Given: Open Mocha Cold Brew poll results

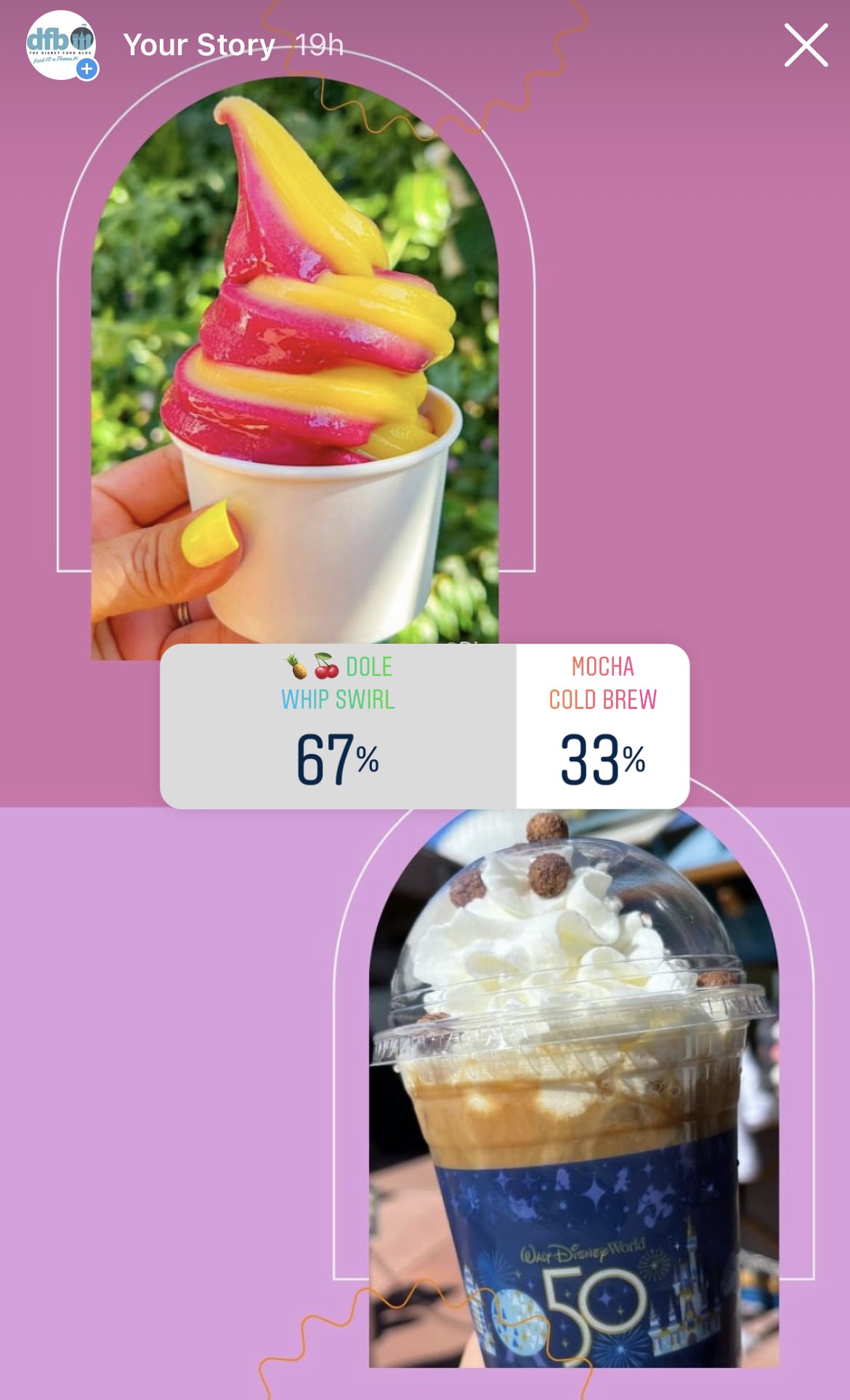Looking at the screenshot, I should coord(602,726).
